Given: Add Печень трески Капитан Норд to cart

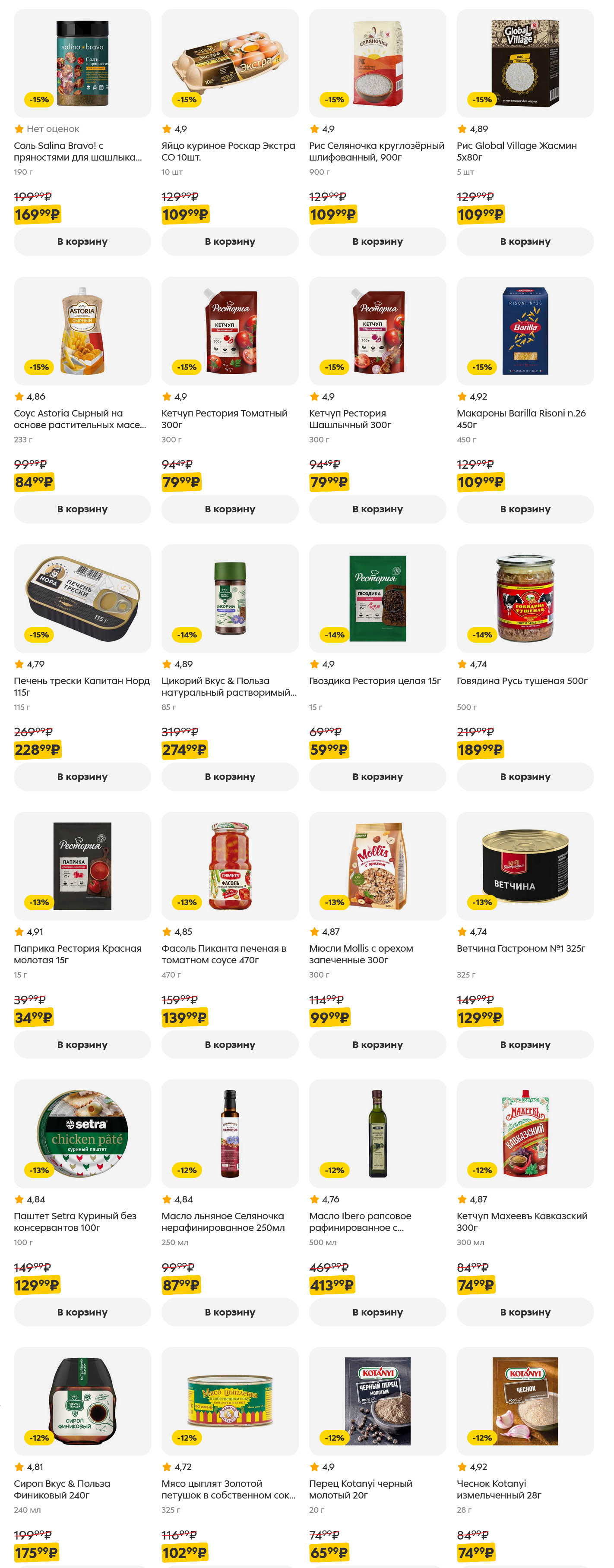Looking at the screenshot, I should tap(82, 777).
